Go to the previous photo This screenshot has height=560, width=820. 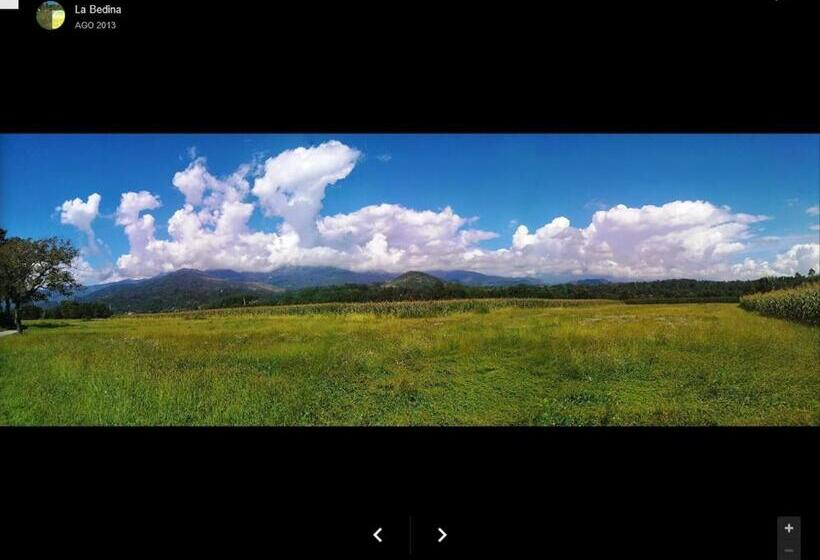[x=378, y=535]
